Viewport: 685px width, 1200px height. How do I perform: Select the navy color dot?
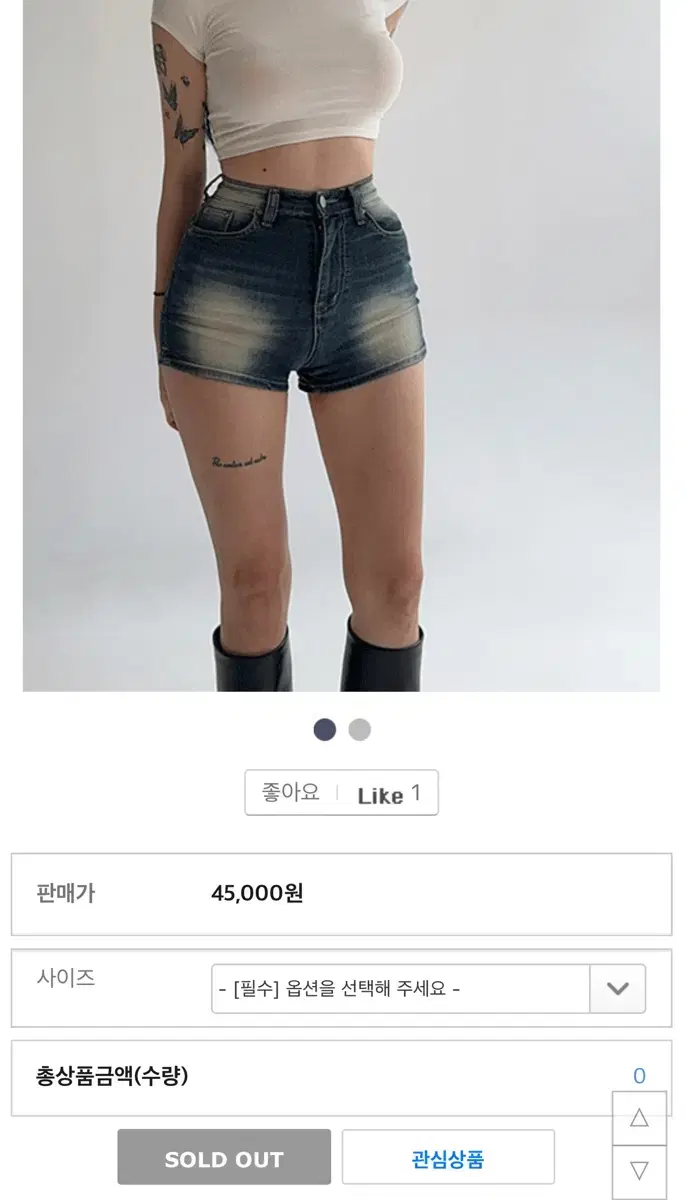coord(325,730)
